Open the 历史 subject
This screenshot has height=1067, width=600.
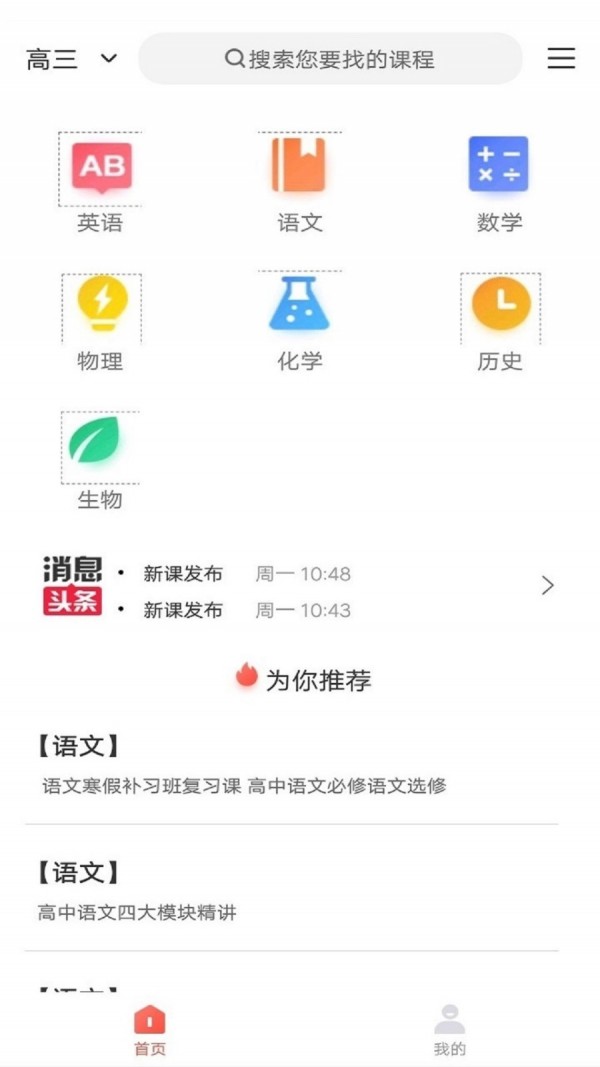point(500,321)
